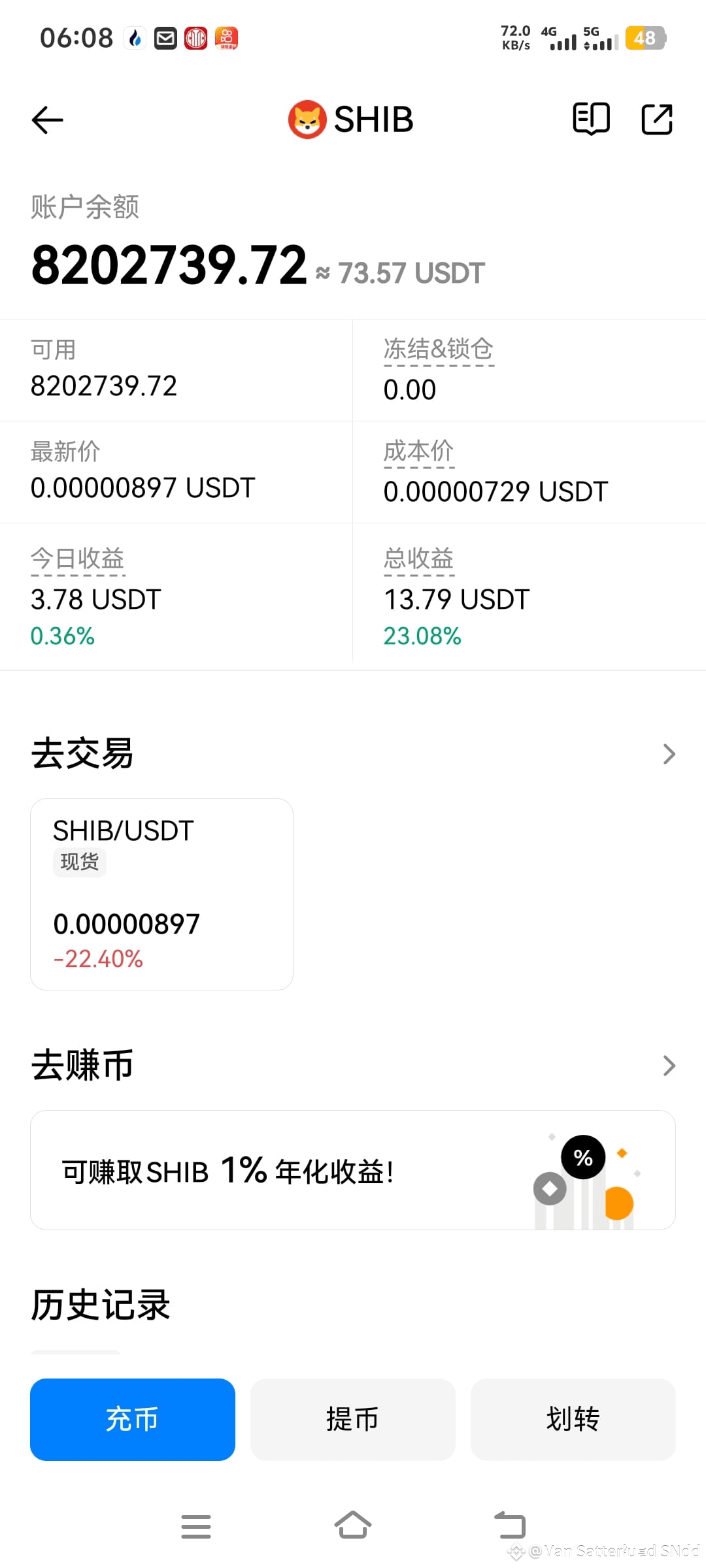This screenshot has height=1568, width=706.
Task: Open the SHIB 1% 年化收益 earn banner
Action: point(353,1170)
